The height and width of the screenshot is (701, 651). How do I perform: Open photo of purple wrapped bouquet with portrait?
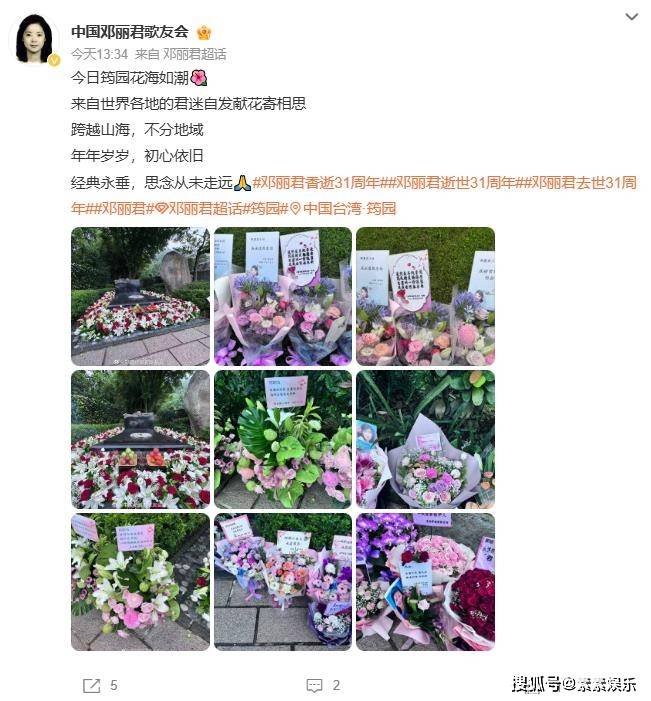(426, 439)
